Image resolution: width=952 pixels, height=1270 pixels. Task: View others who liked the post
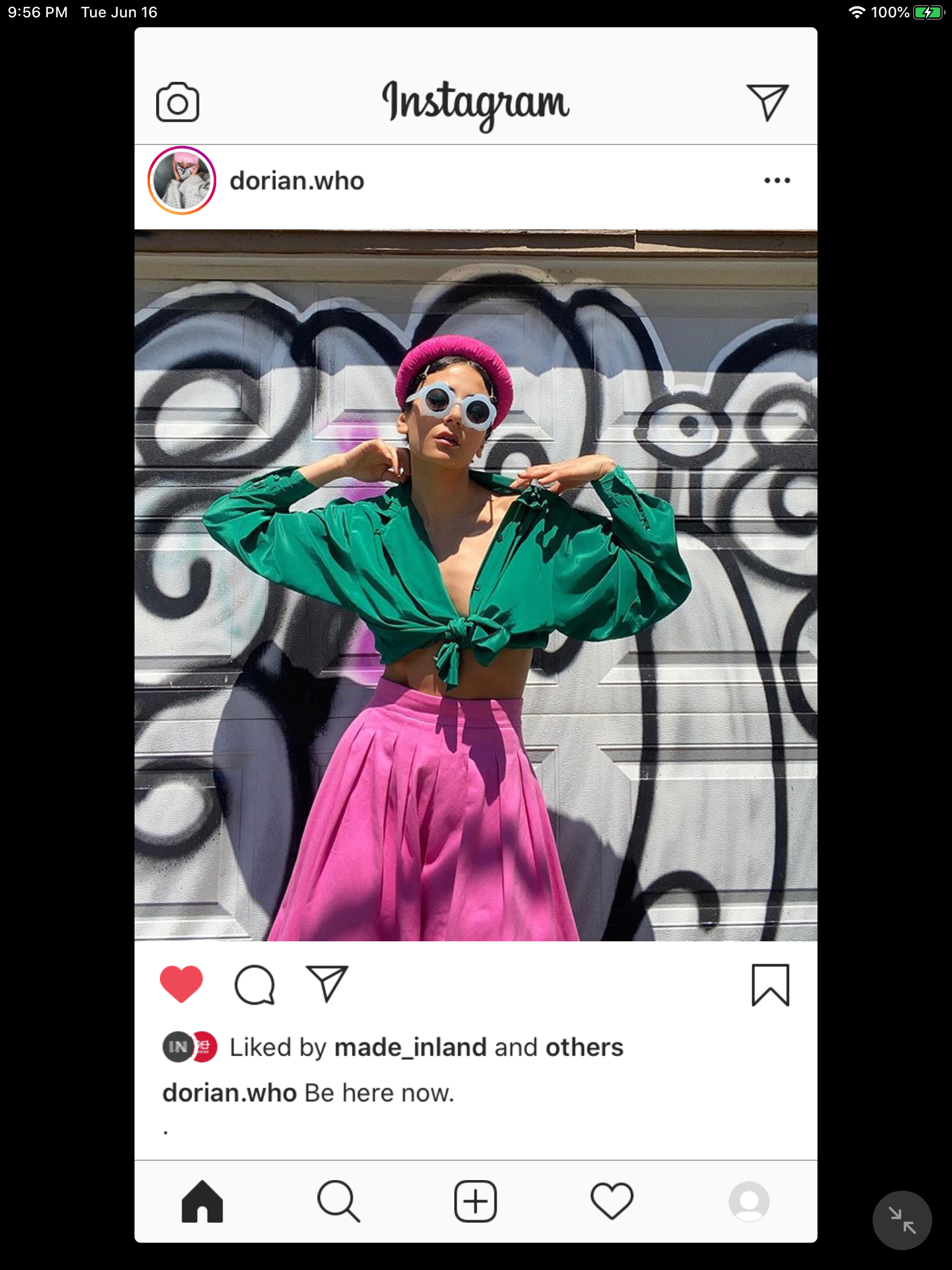[x=584, y=1047]
